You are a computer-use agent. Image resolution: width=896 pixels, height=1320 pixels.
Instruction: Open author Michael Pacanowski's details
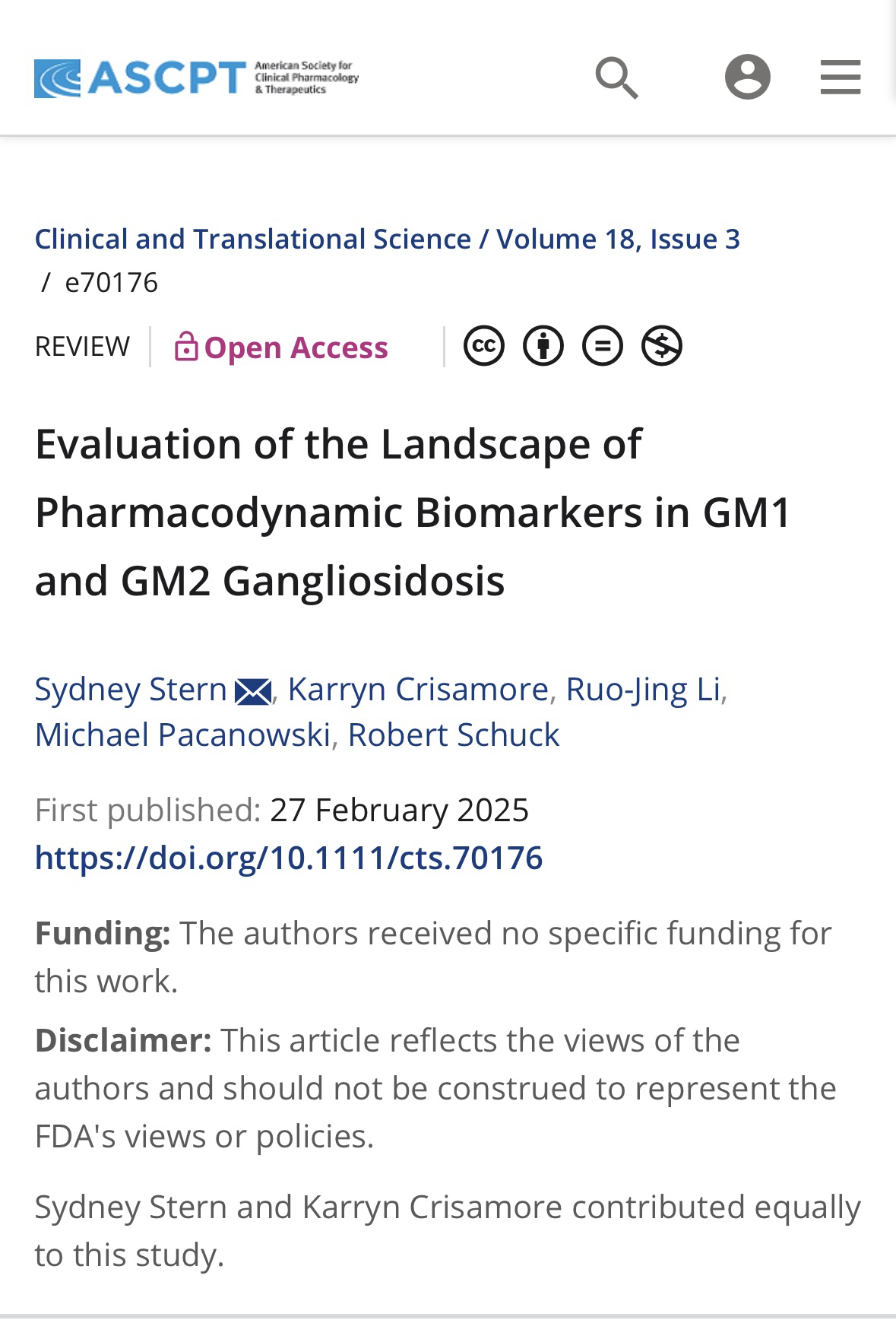182,735
